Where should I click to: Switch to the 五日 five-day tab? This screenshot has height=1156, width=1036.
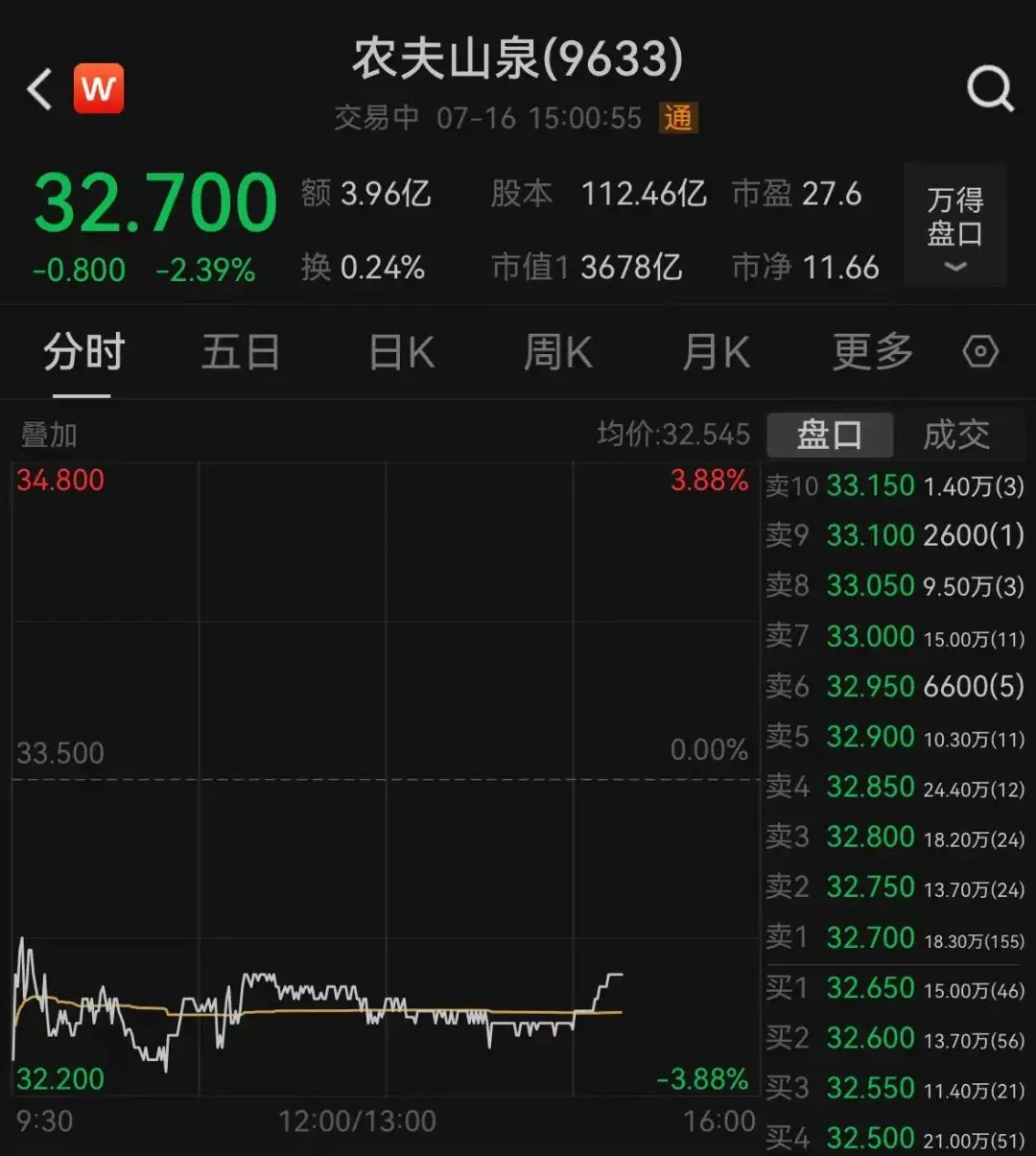(x=241, y=351)
